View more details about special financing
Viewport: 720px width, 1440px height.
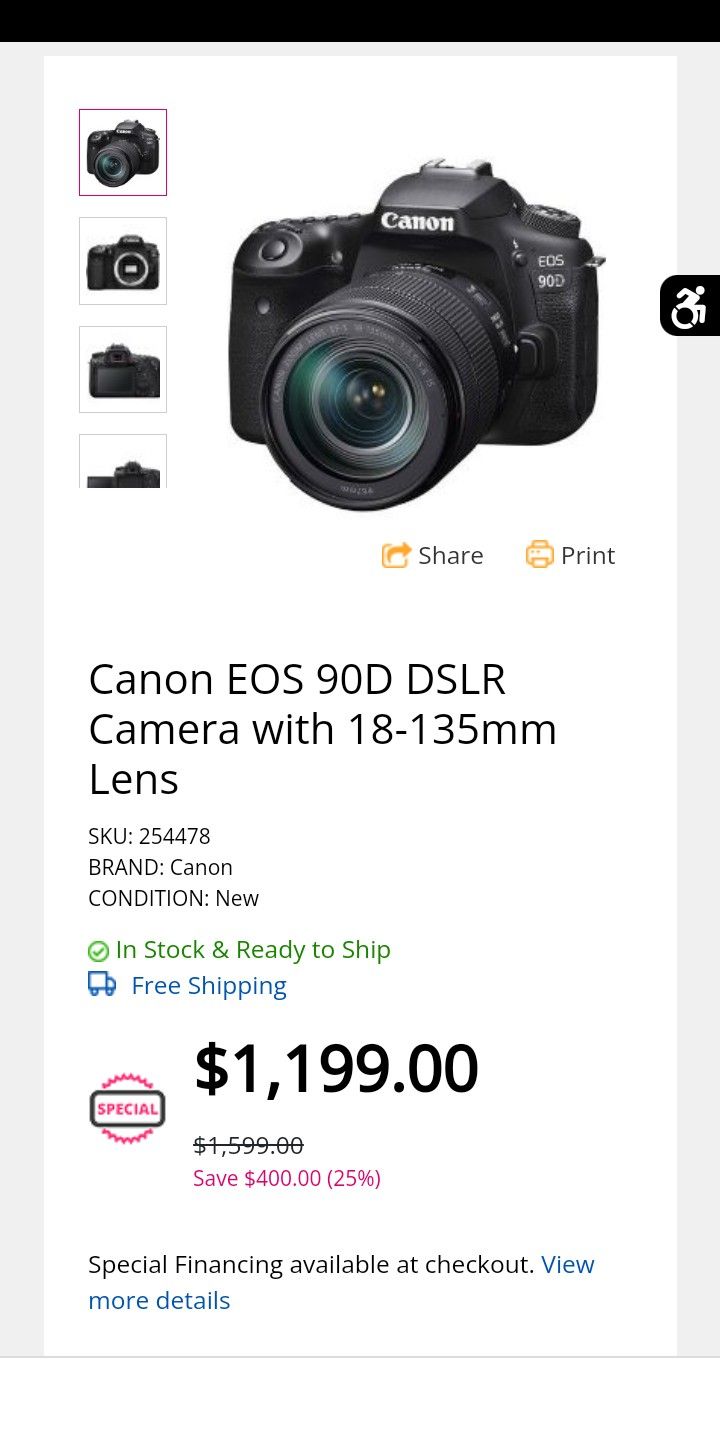[x=160, y=1300]
